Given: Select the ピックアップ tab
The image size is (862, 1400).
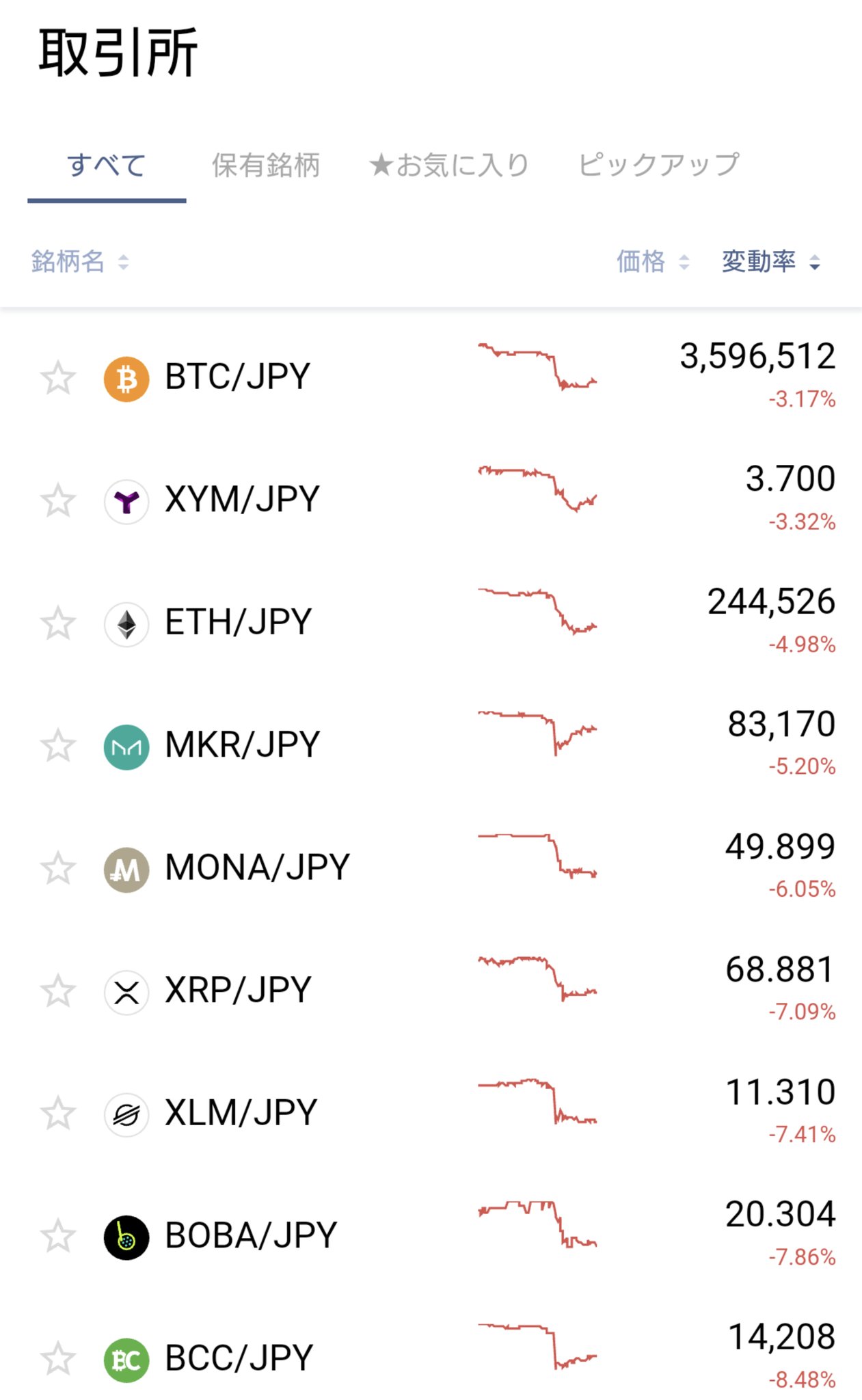Looking at the screenshot, I should point(659,165).
